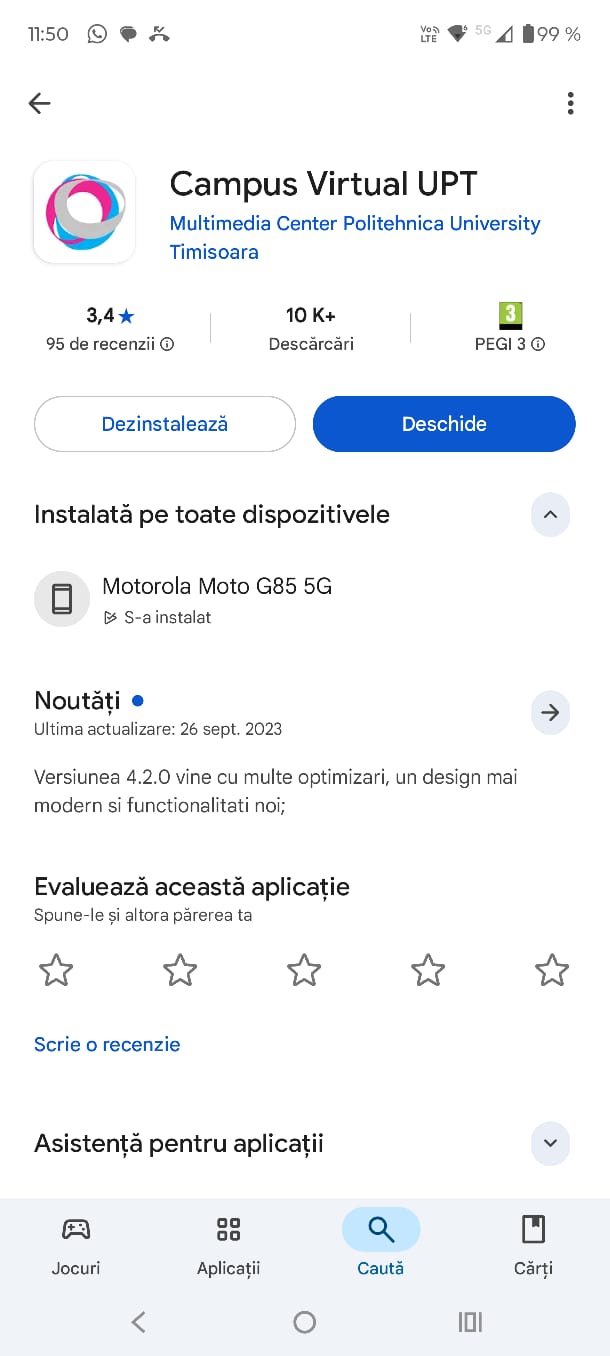This screenshot has width=610, height=1356.
Task: Select the Caută tab
Action: coord(380,1244)
